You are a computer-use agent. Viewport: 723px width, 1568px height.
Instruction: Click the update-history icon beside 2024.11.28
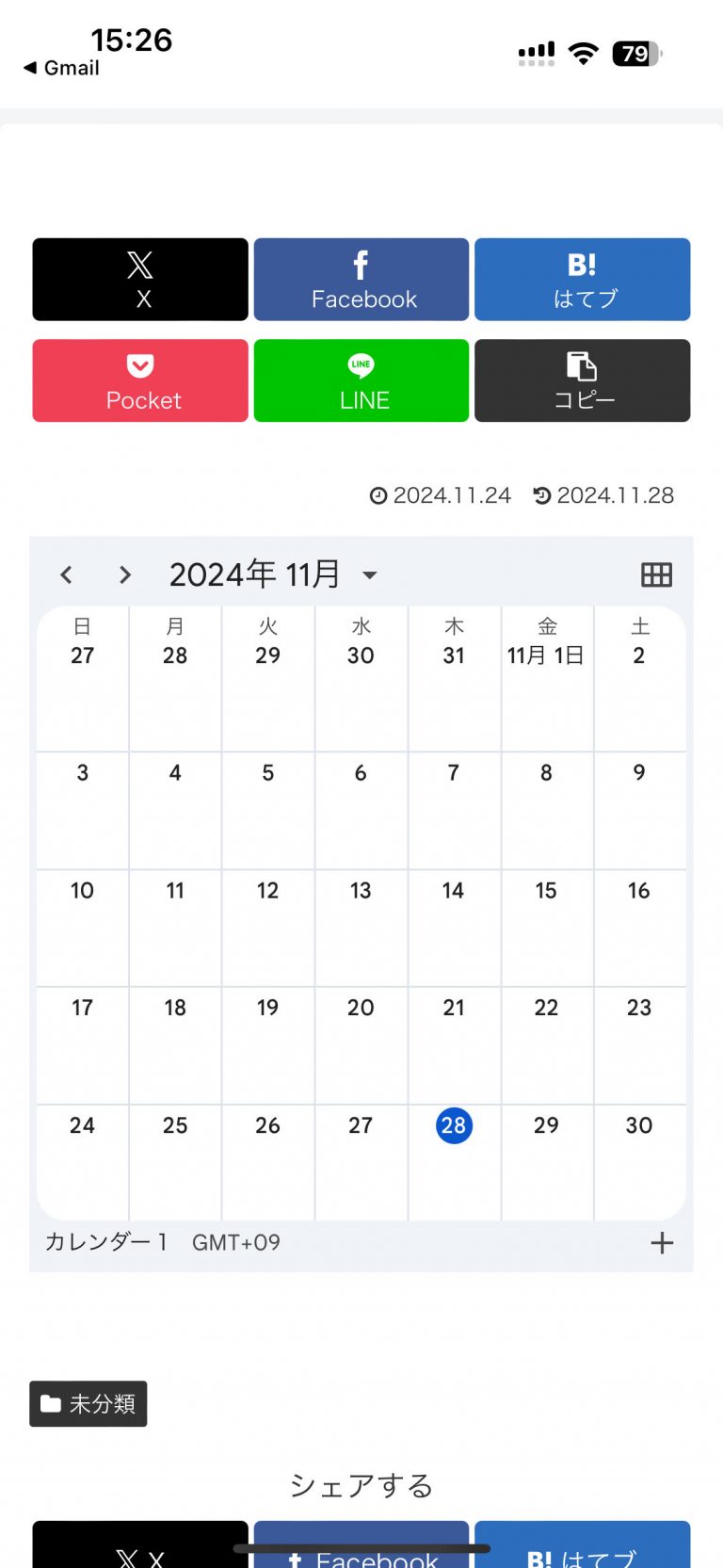tap(541, 494)
